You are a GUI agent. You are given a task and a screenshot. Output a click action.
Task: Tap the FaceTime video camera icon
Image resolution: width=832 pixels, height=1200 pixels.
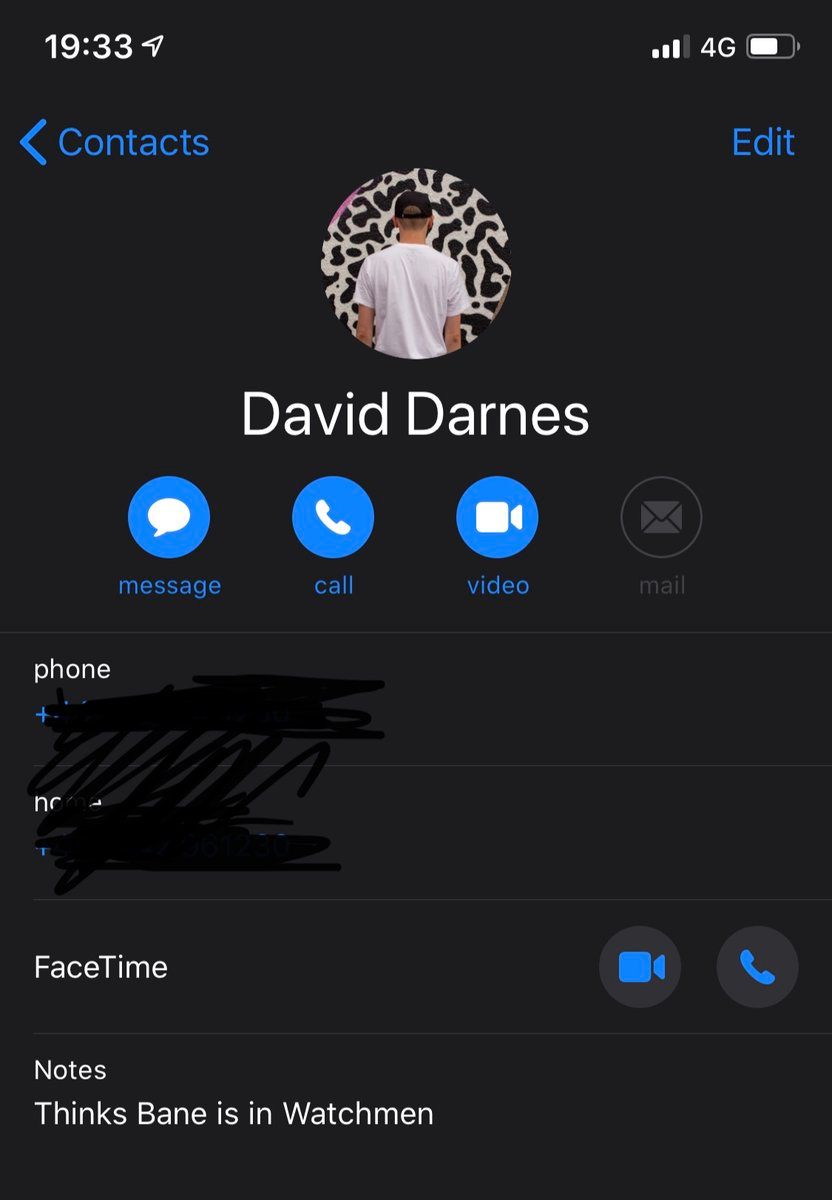[x=640, y=967]
